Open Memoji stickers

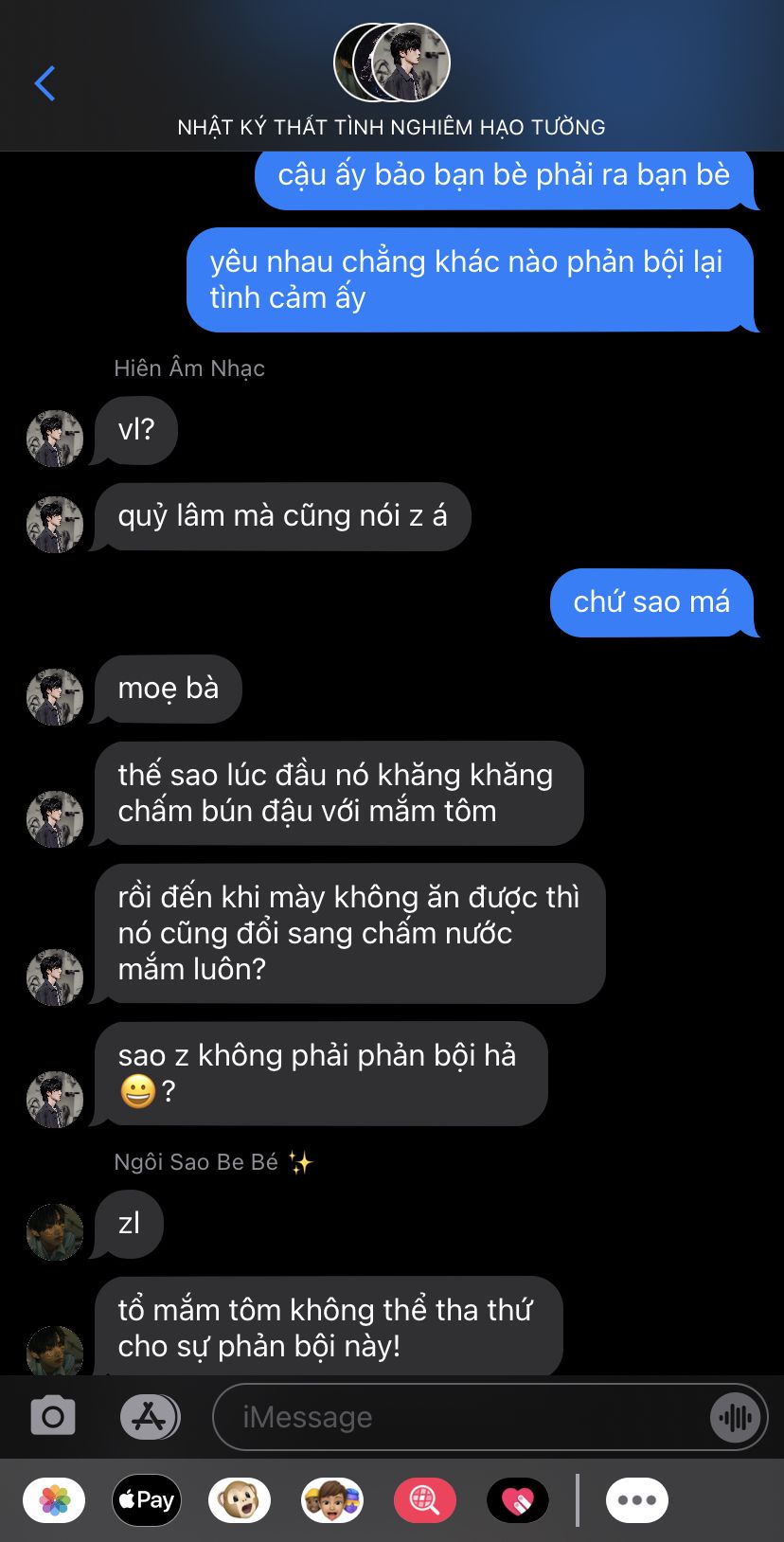pyautogui.click(x=332, y=1500)
